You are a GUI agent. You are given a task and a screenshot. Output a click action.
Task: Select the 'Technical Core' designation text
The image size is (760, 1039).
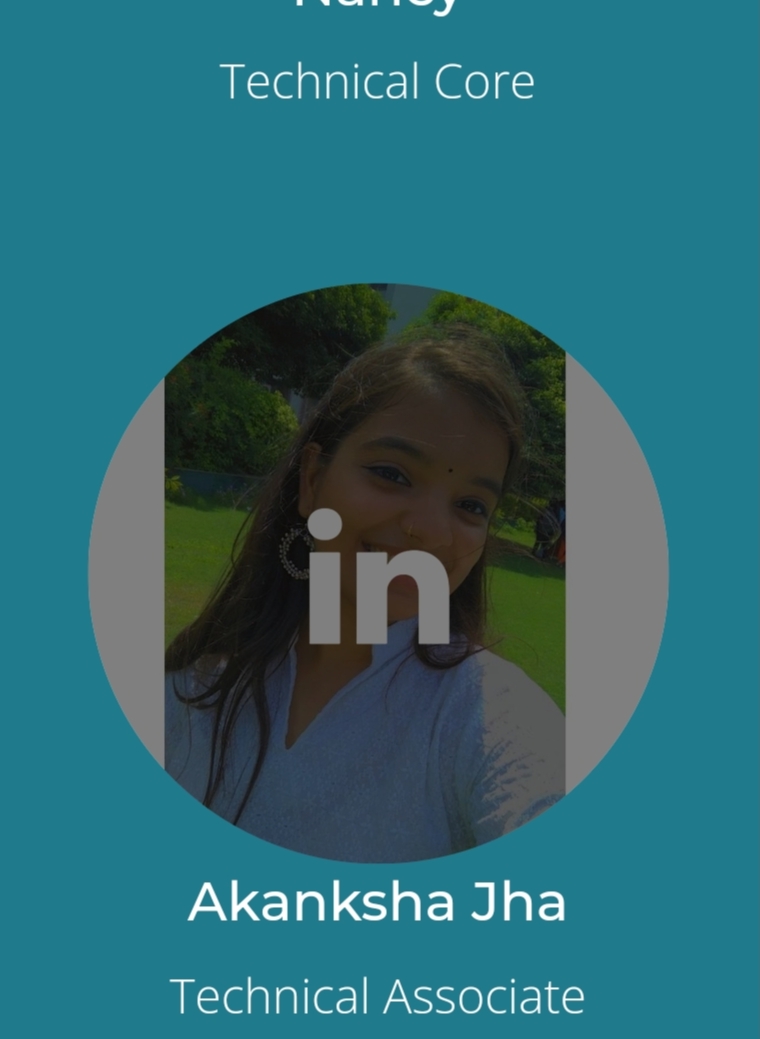(x=378, y=82)
